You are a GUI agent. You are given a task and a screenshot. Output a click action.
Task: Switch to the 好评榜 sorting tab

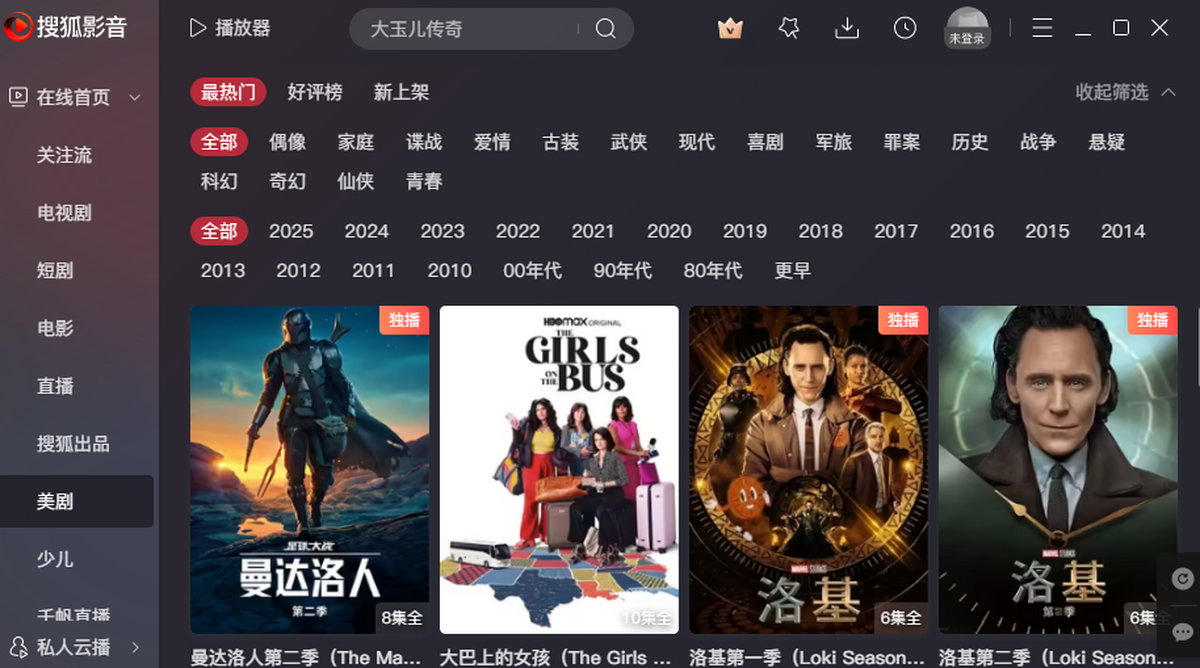click(x=315, y=92)
